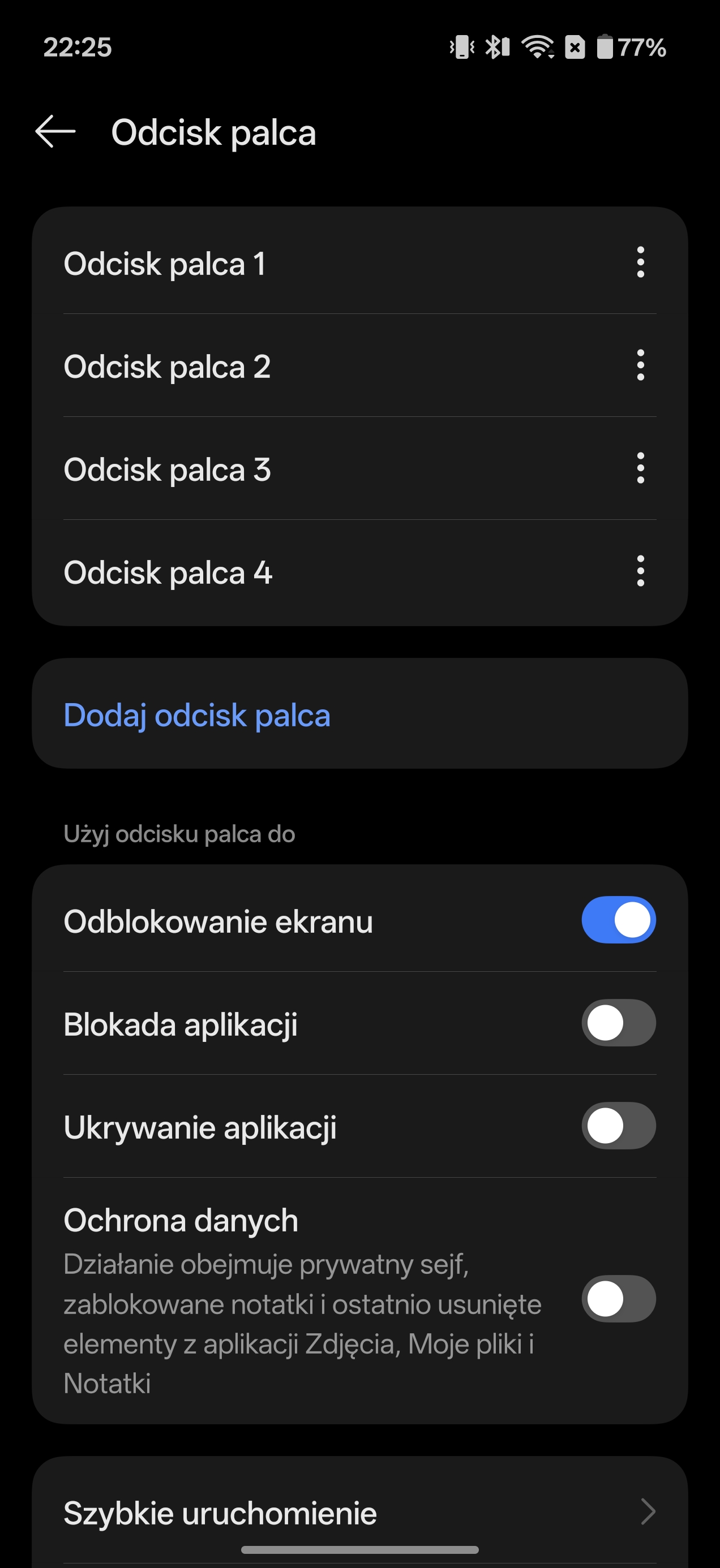
Task: Open options menu for Odcisk palca 4
Action: click(x=640, y=571)
